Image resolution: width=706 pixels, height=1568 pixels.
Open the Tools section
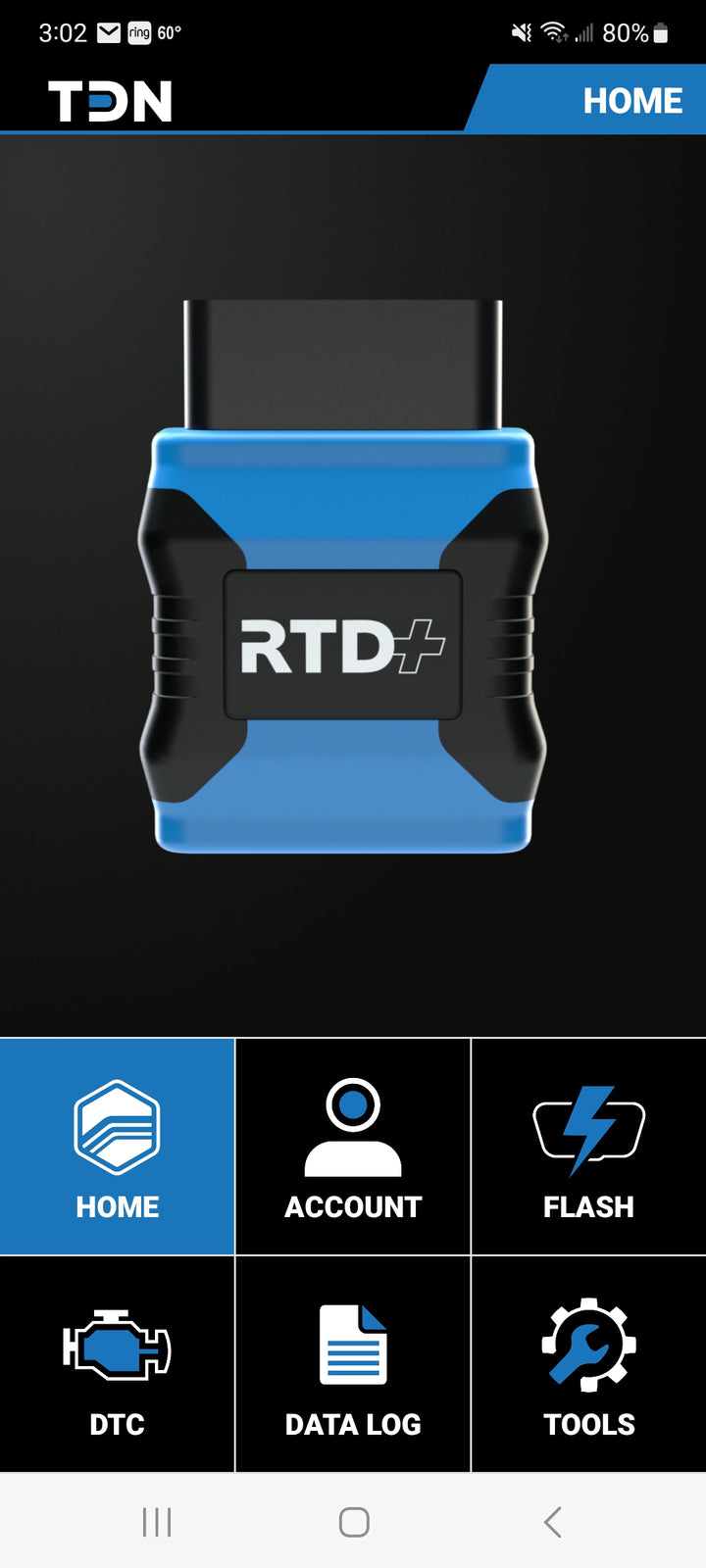click(588, 1364)
